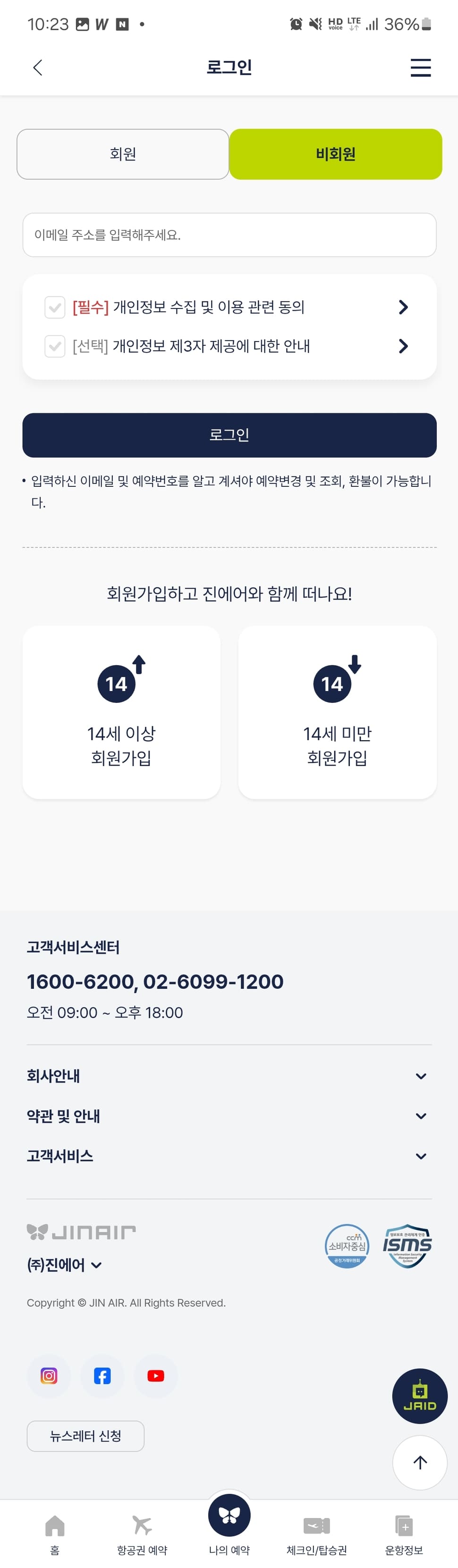This screenshot has height=1568, width=458.
Task: Tap 뉴스레터 신청 button
Action: pos(85,1436)
